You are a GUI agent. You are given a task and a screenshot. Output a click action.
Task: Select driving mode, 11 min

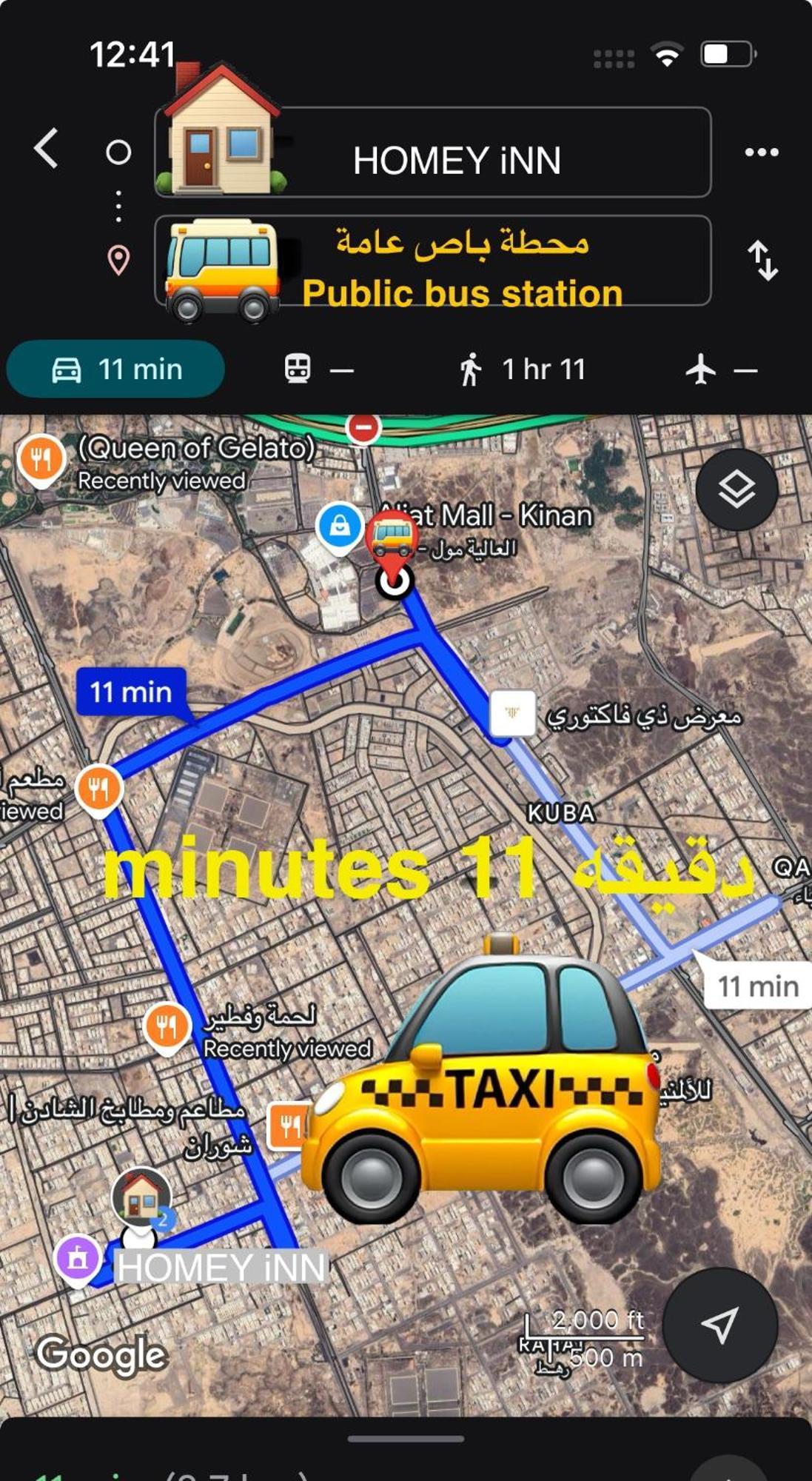[115, 369]
